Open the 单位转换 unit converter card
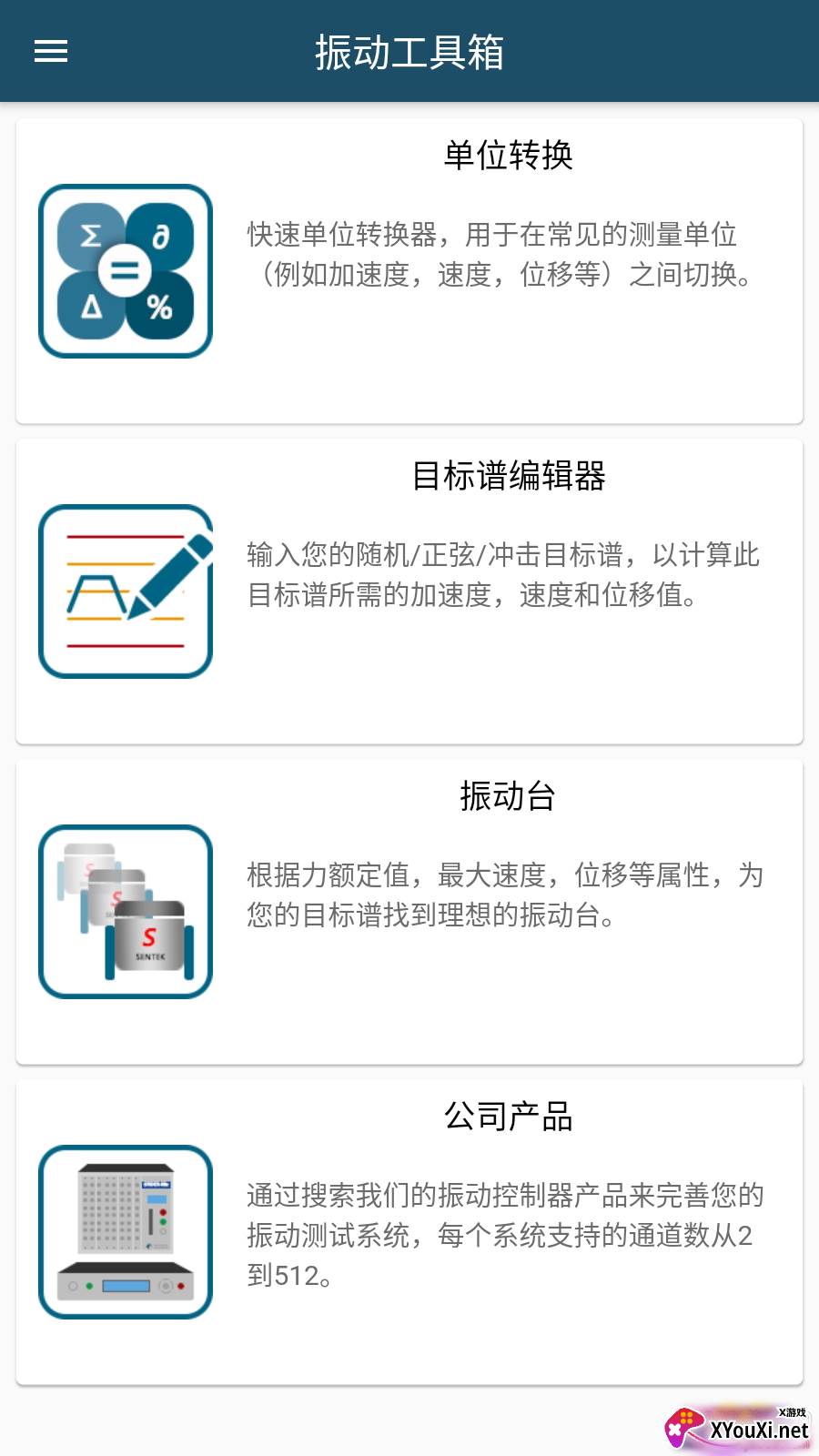The image size is (819, 1456). click(409, 271)
